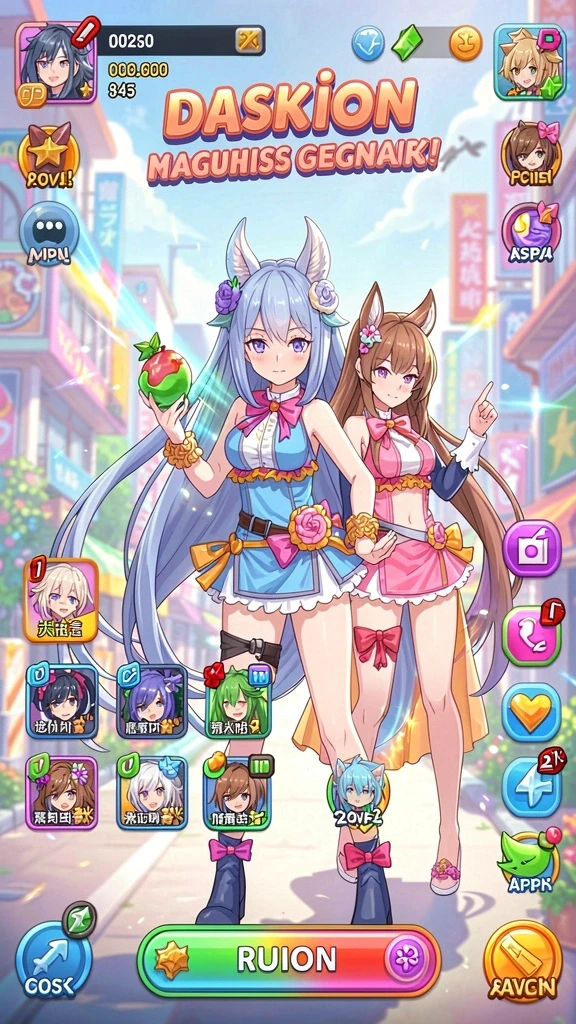Tap the large RUION button
The image size is (576, 1024).
[x=289, y=960]
